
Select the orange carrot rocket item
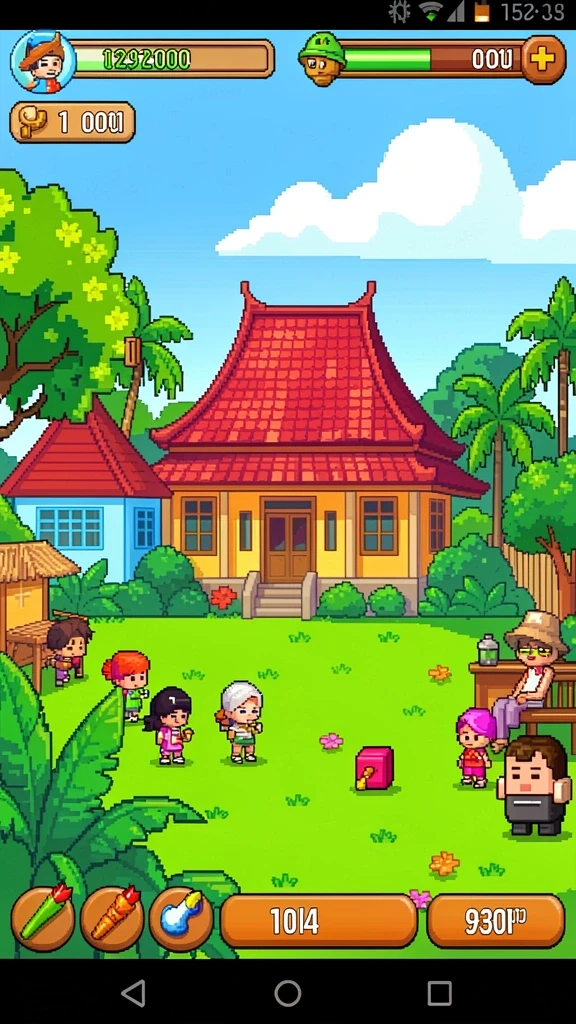[x=112, y=919]
